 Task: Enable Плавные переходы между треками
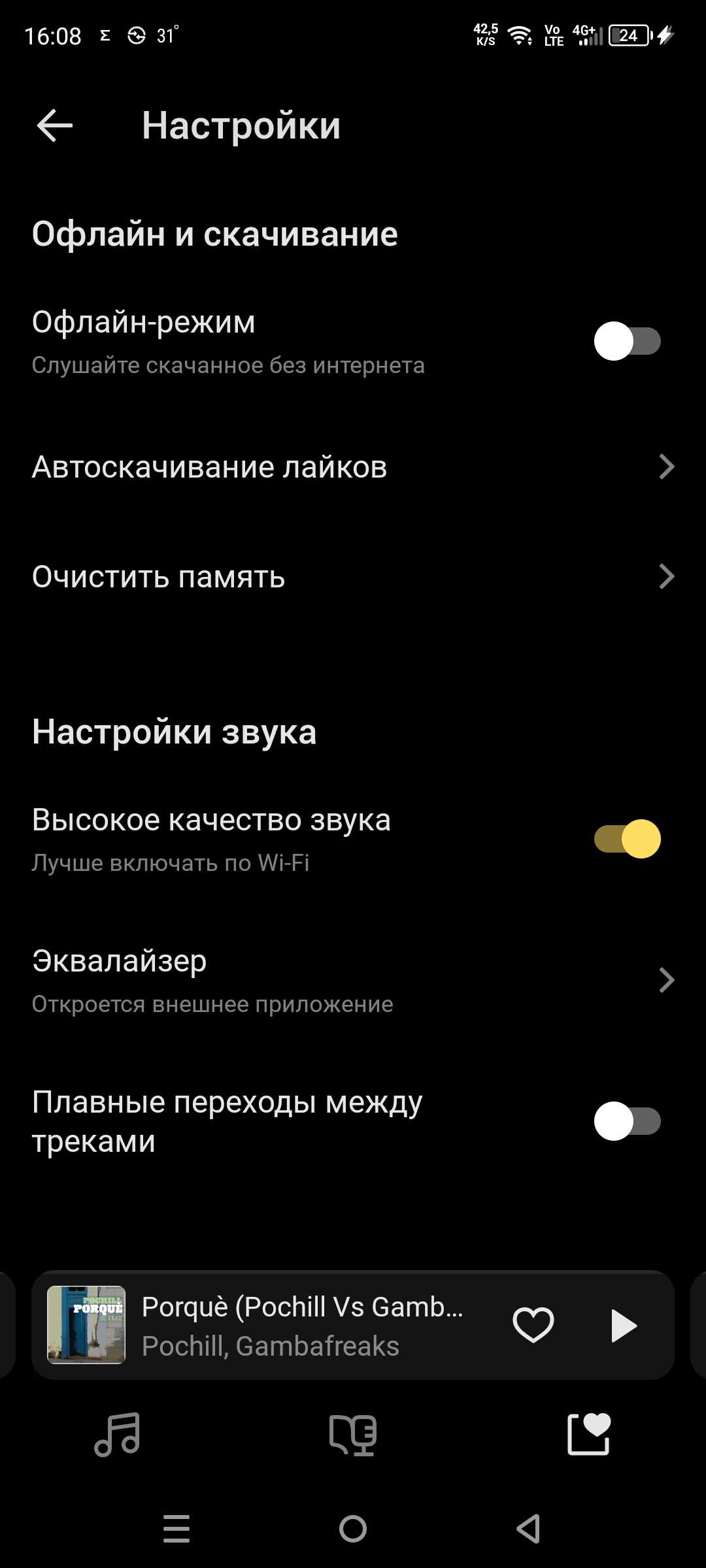[x=627, y=1121]
